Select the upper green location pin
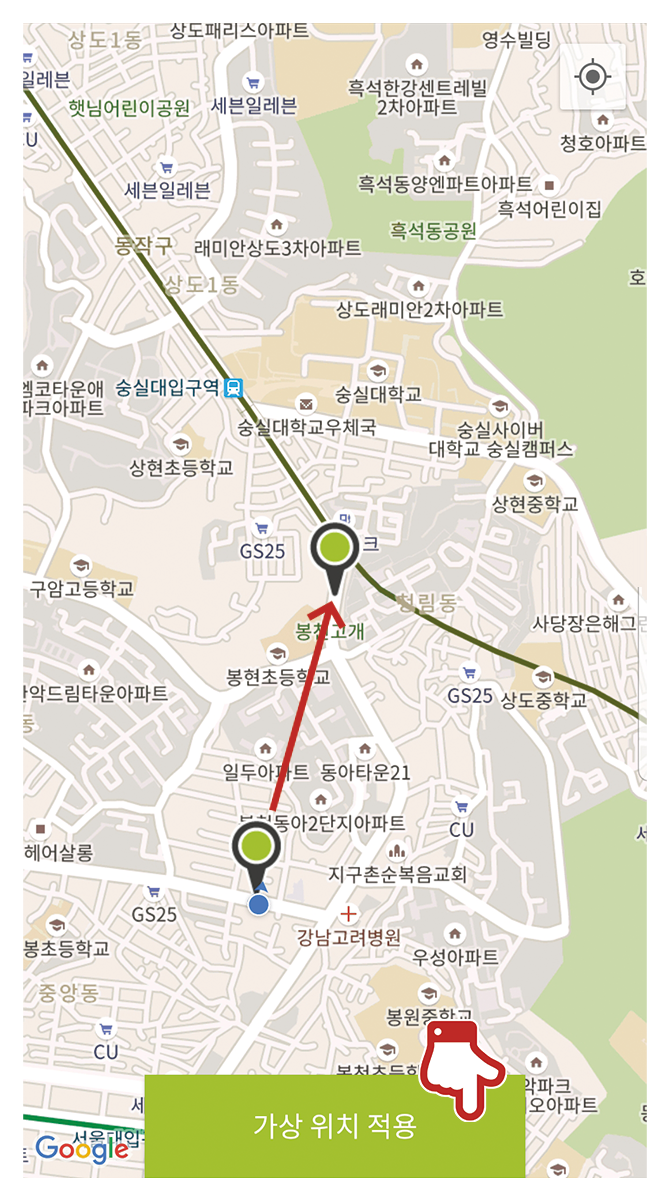The height and width of the screenshot is (1200, 670). (x=335, y=548)
